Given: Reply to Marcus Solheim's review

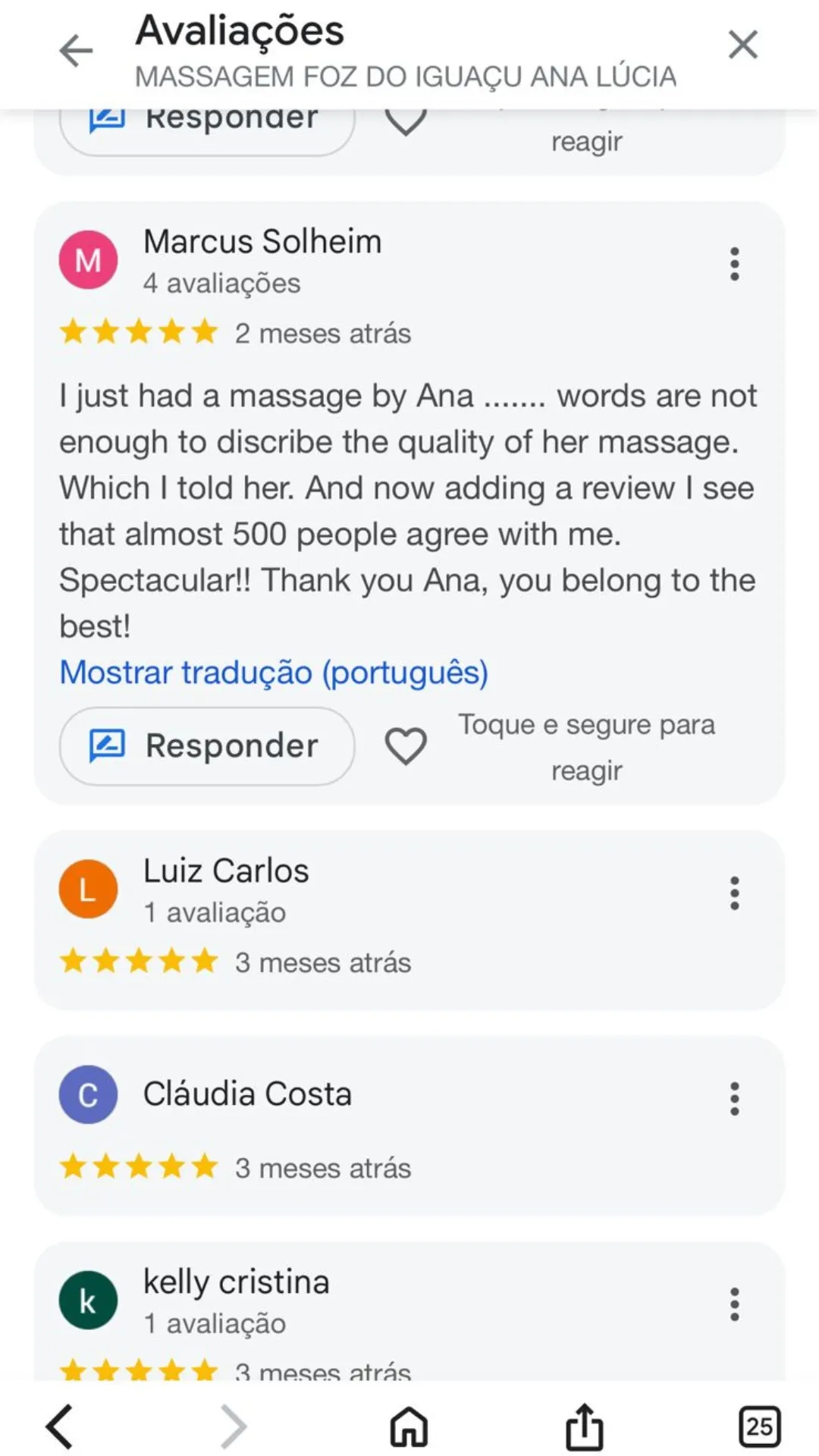Looking at the screenshot, I should click(207, 746).
